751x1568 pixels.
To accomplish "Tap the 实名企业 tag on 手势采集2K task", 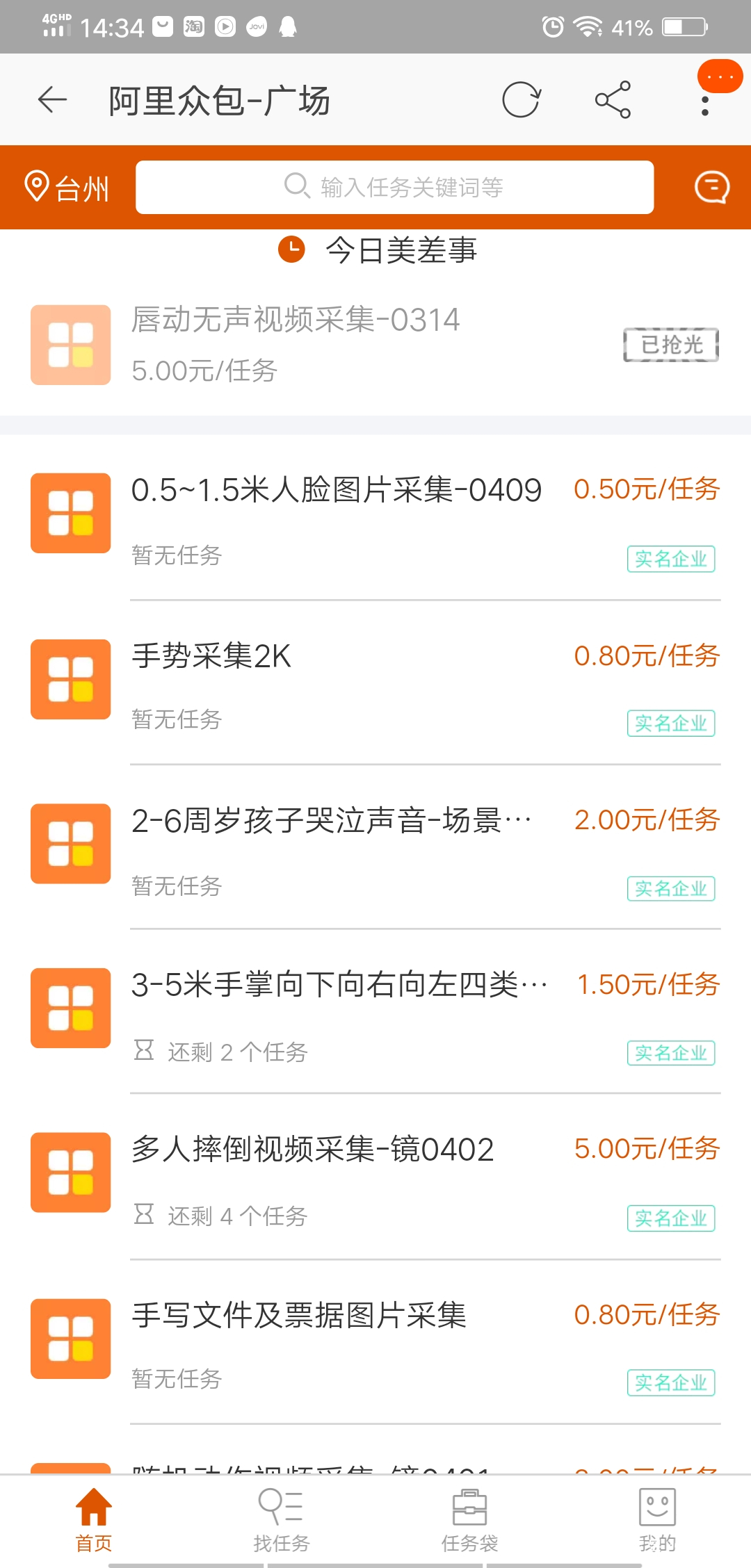I will point(670,723).
